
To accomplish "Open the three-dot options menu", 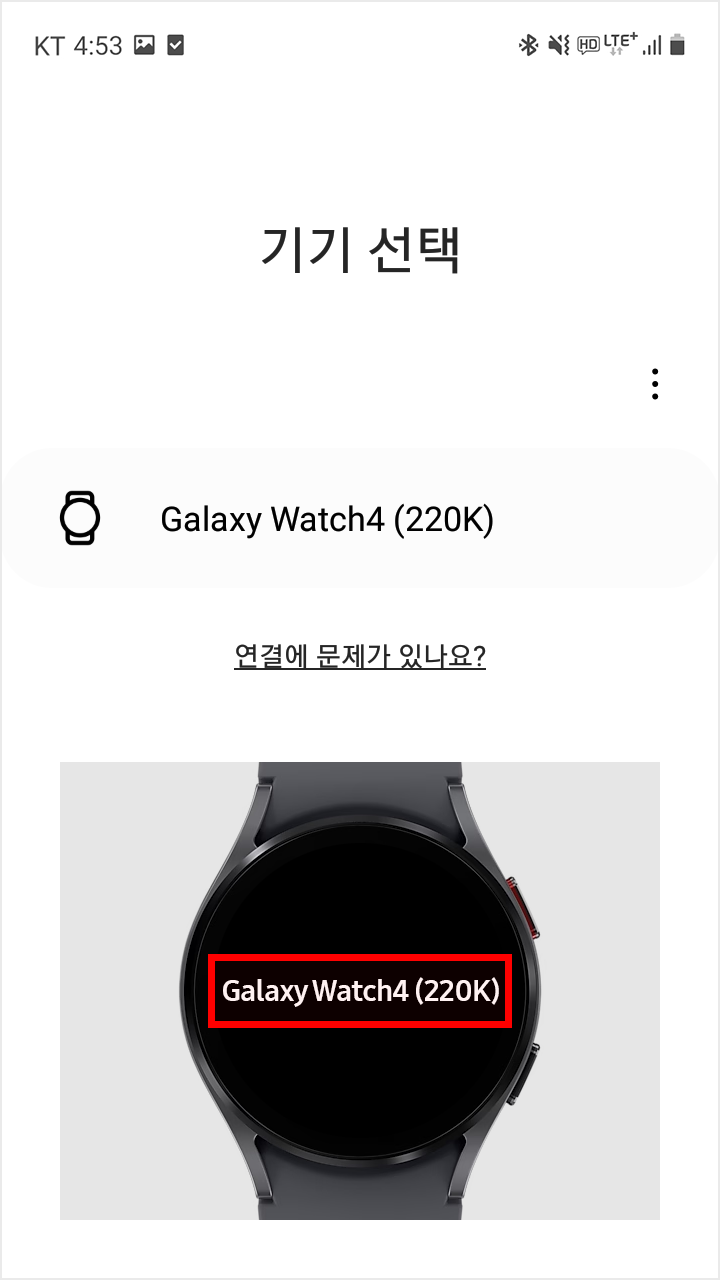I will tap(655, 384).
